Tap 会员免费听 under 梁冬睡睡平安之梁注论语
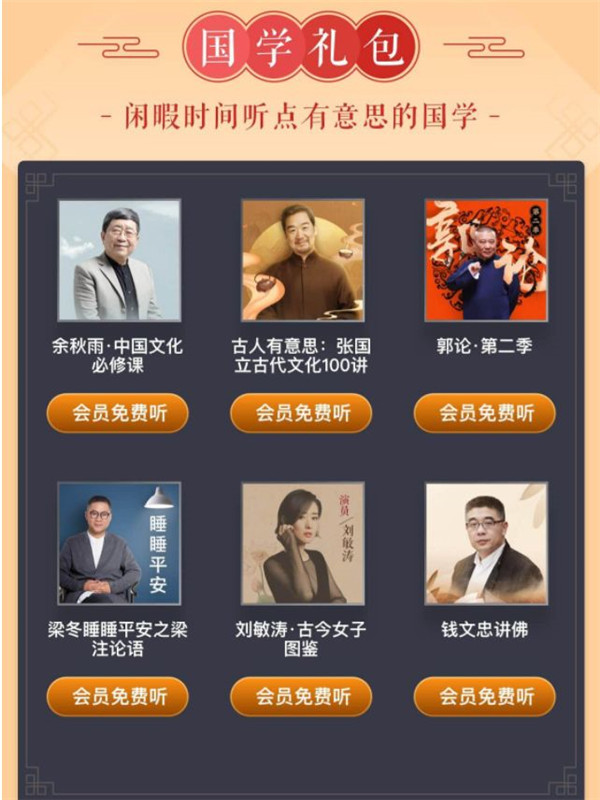The image size is (600, 800). [x=117, y=697]
